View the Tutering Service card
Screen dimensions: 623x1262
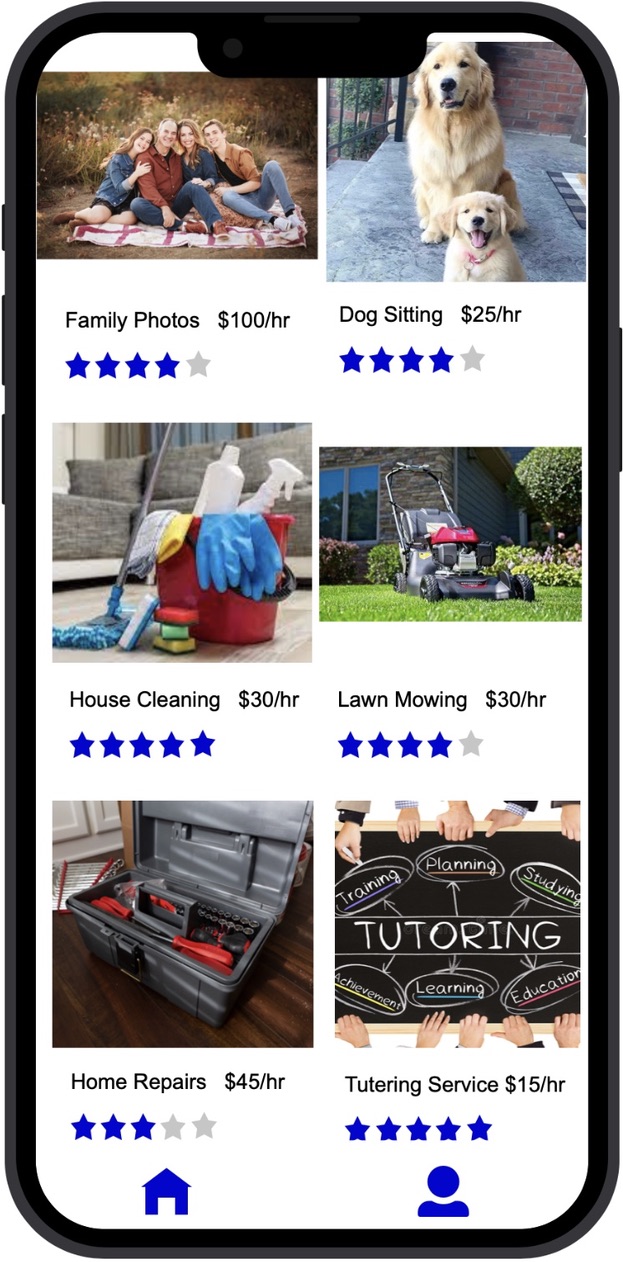457,923
